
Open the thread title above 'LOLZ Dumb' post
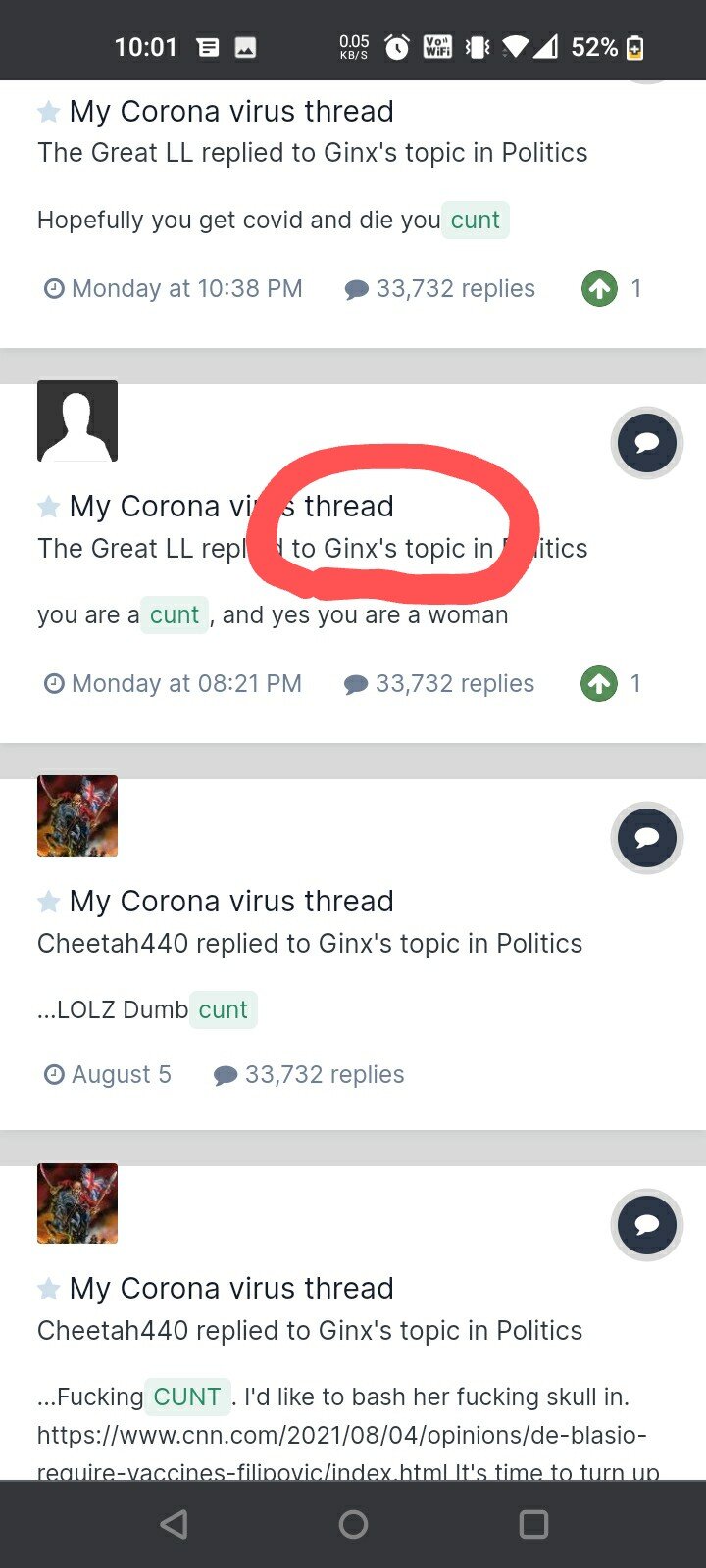231,901
